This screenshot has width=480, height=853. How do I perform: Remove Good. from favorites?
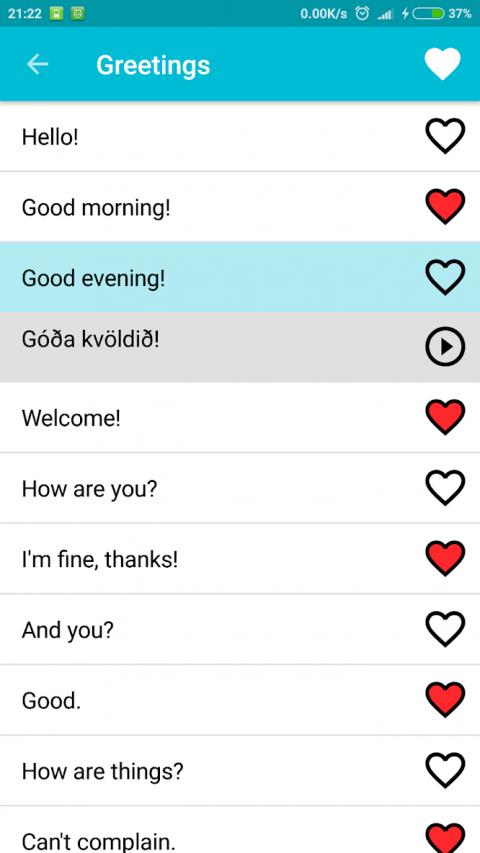pyautogui.click(x=445, y=700)
